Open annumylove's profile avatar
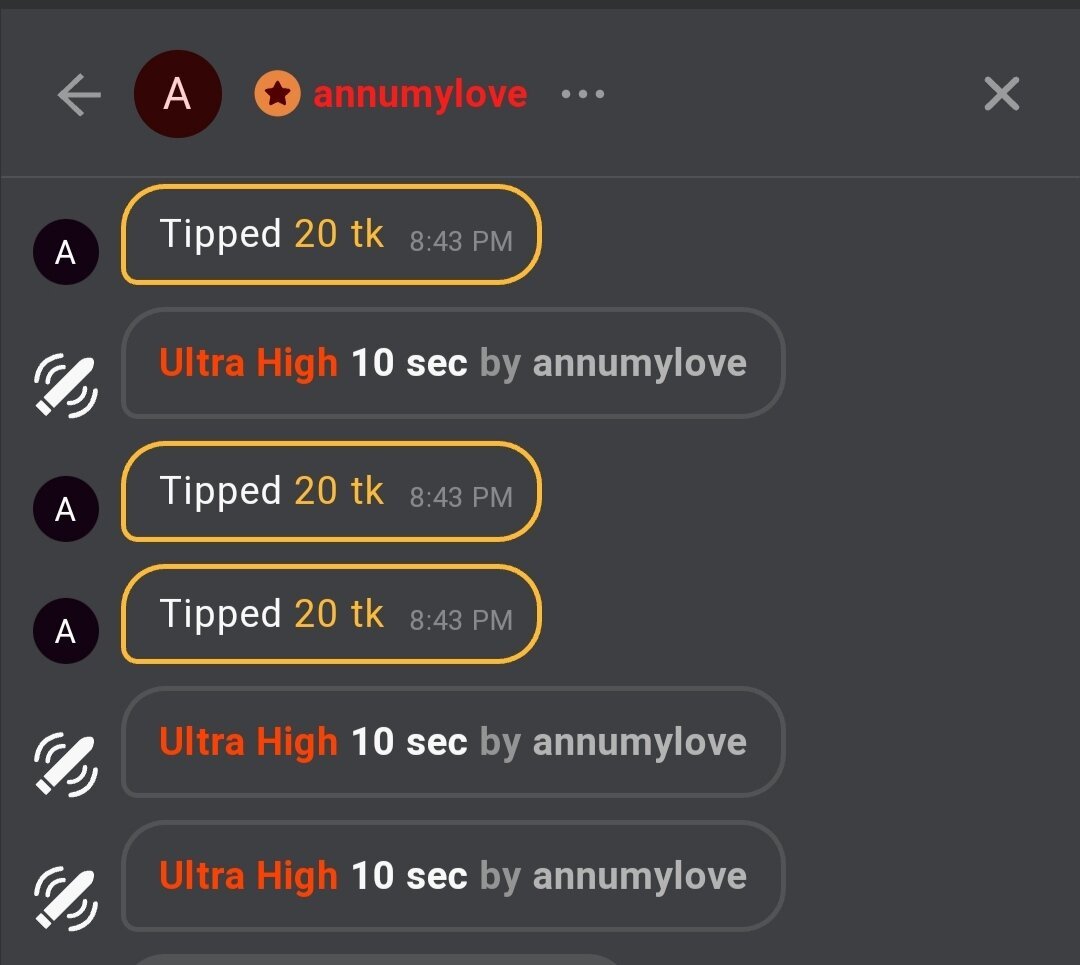This screenshot has width=1080, height=965. click(x=177, y=95)
